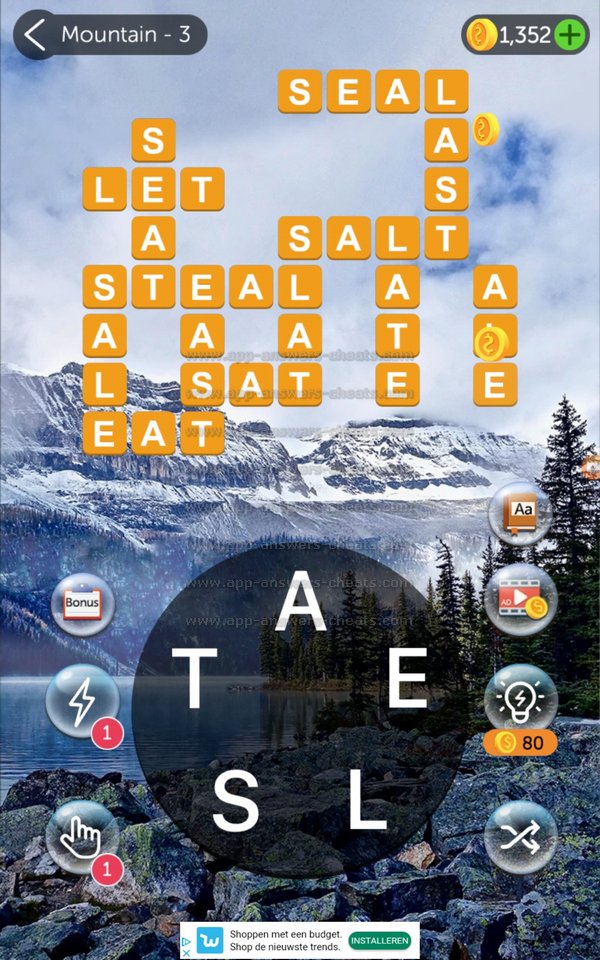The image size is (600, 960).
Task: Open the Bonus words bubble
Action: click(x=83, y=604)
